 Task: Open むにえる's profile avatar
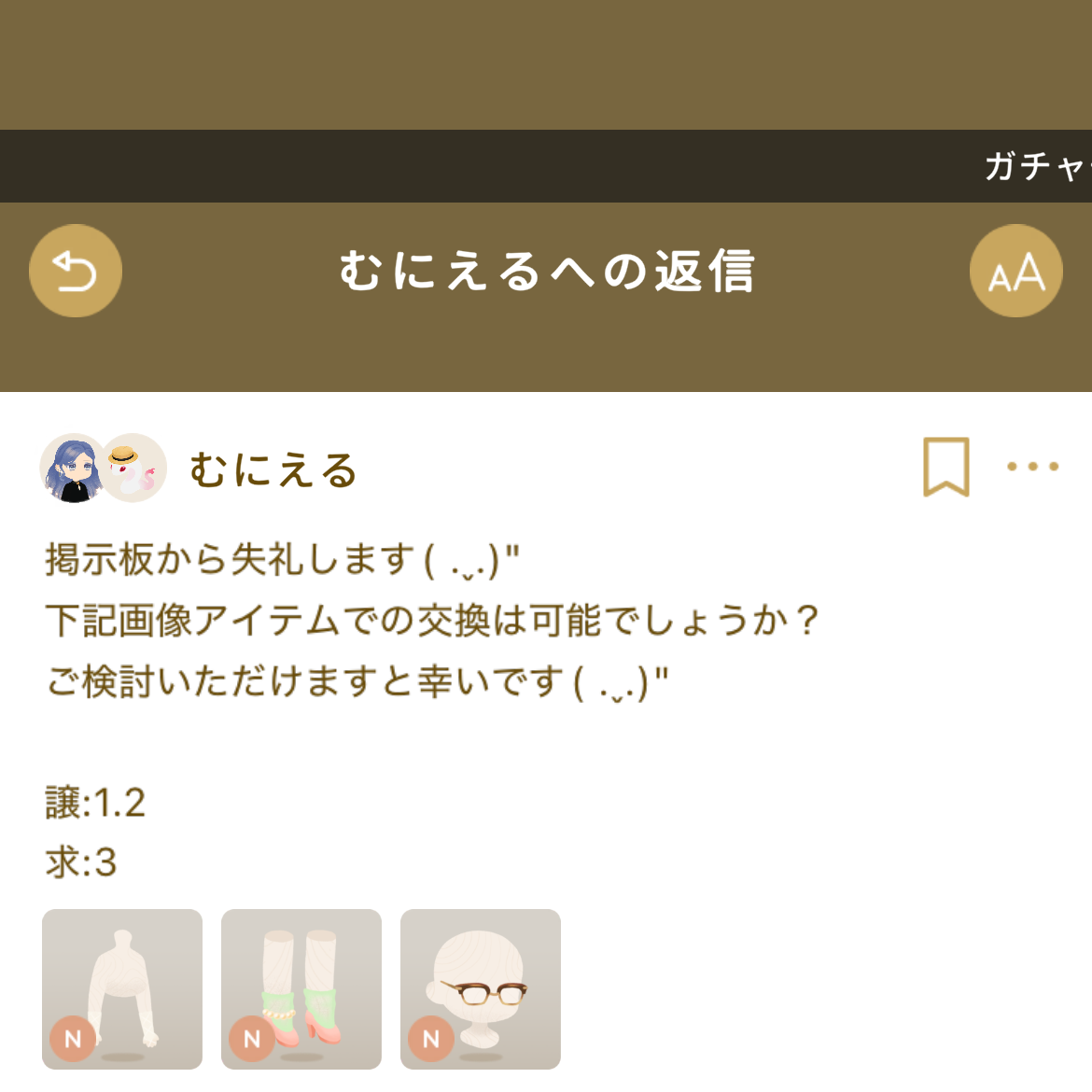[x=75, y=468]
